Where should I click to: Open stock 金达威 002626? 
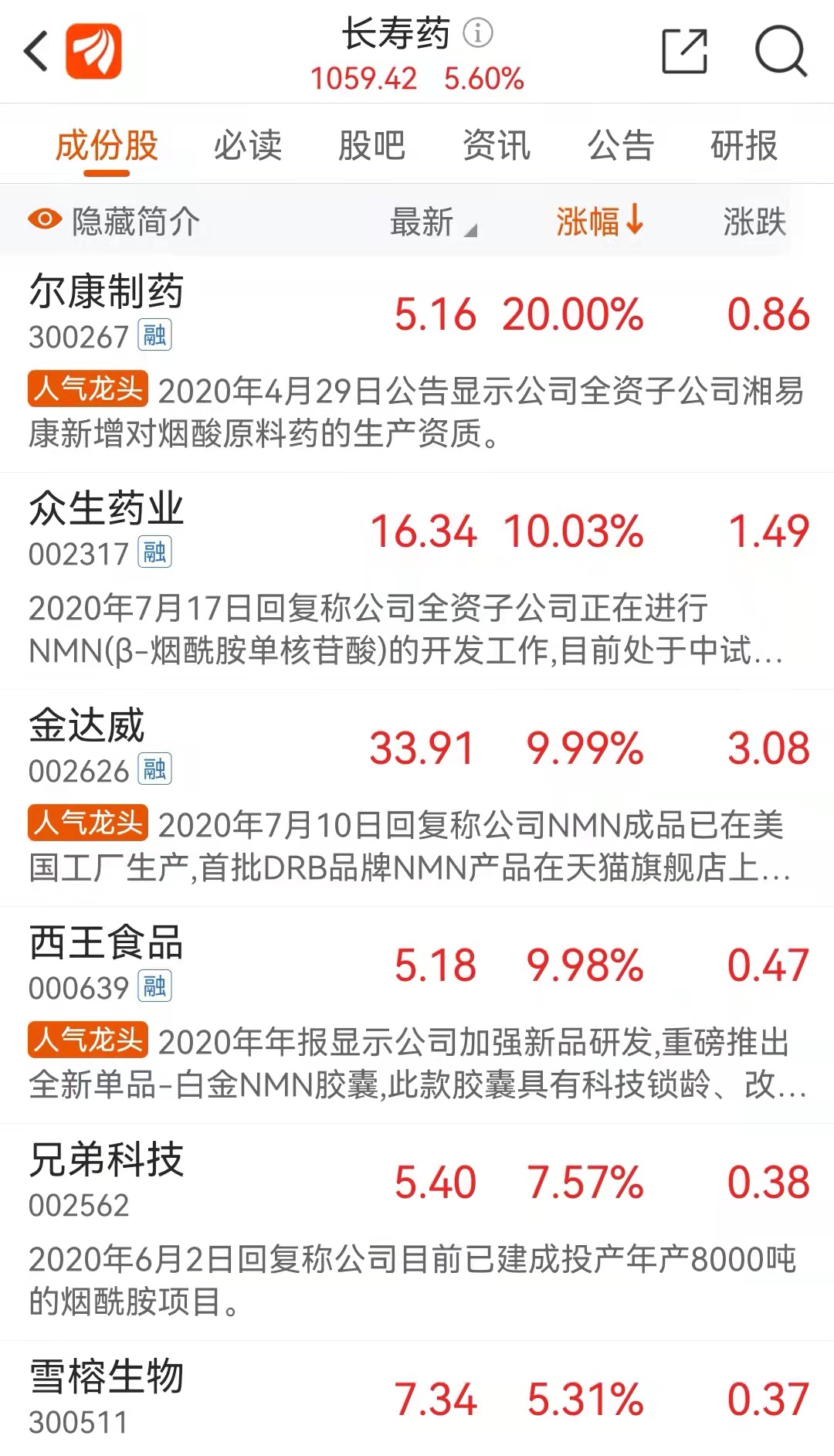click(417, 798)
